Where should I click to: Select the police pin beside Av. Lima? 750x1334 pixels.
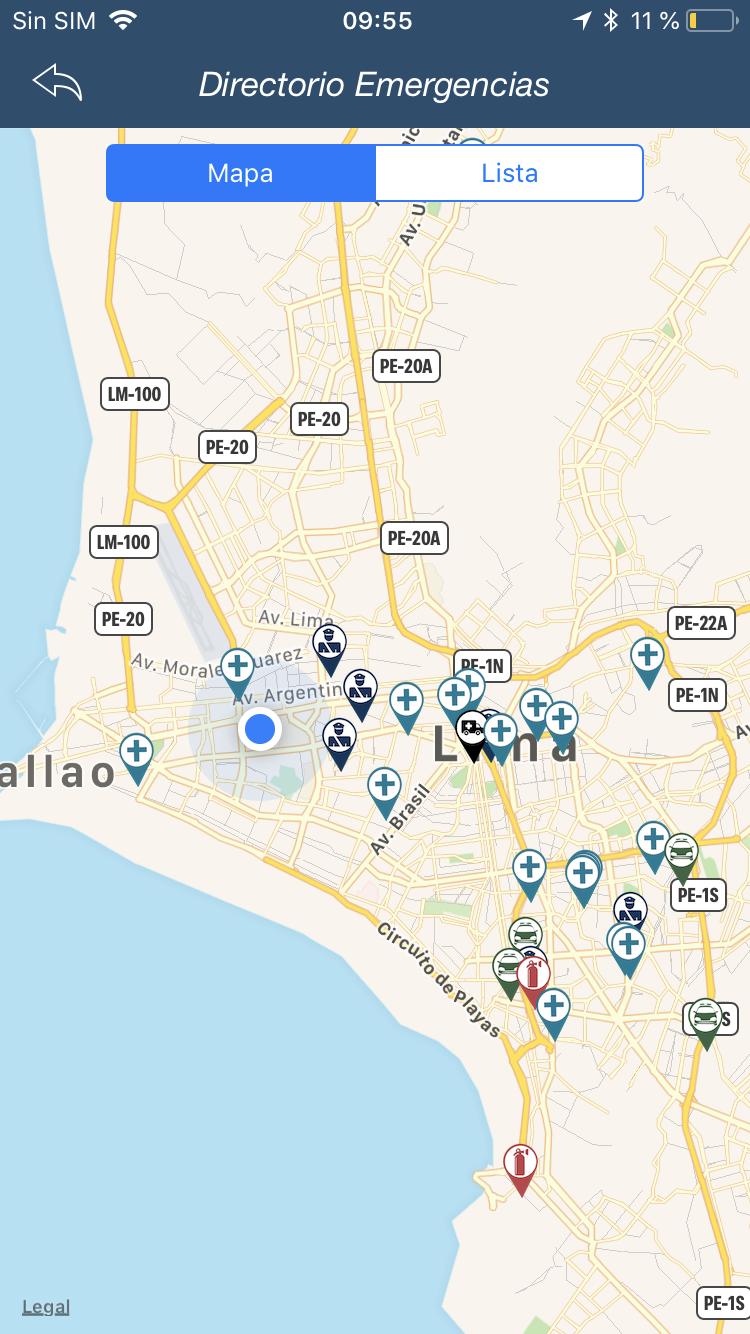tap(329, 644)
